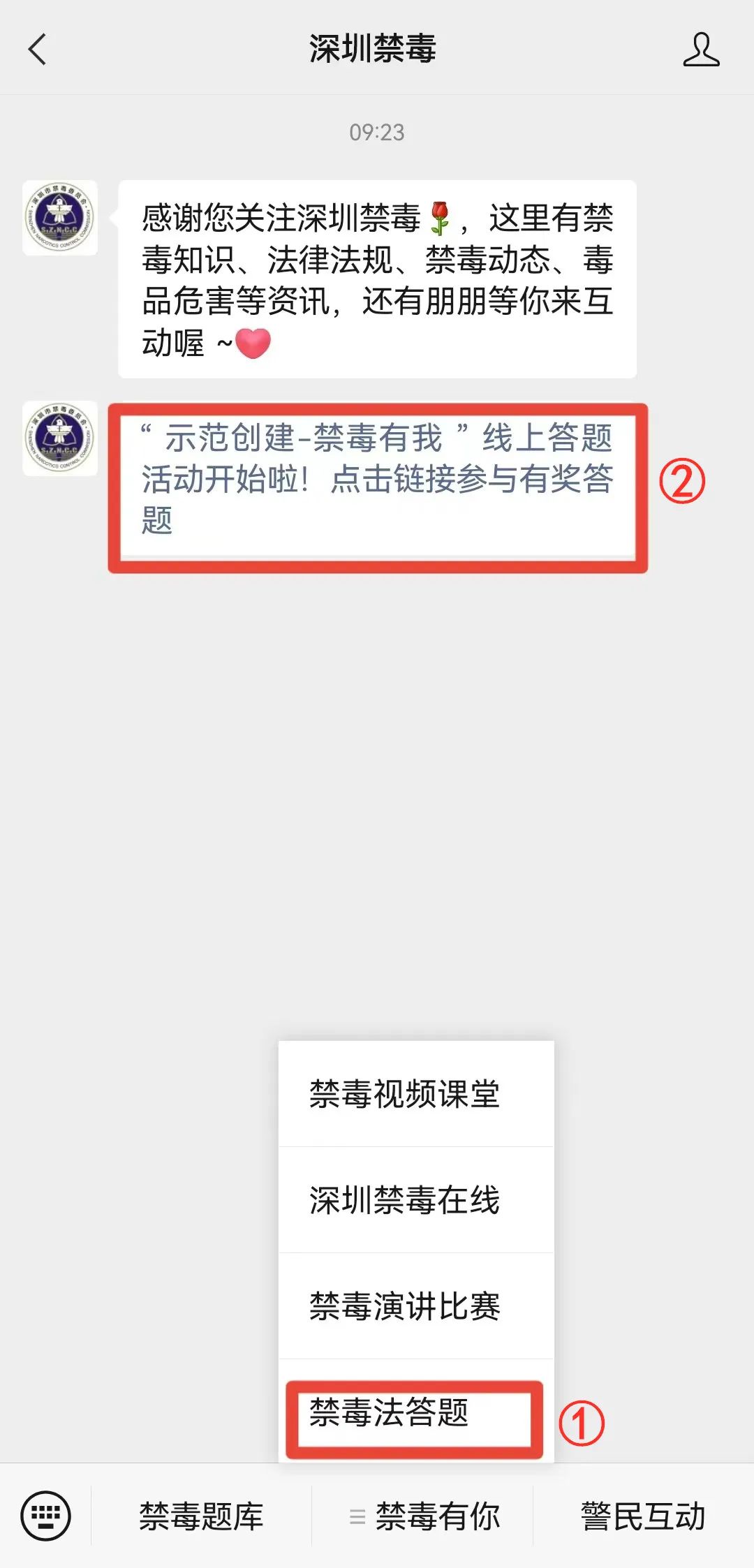
Task: Choose 禁毒演讲比赛 in the menu
Action: (x=404, y=1306)
